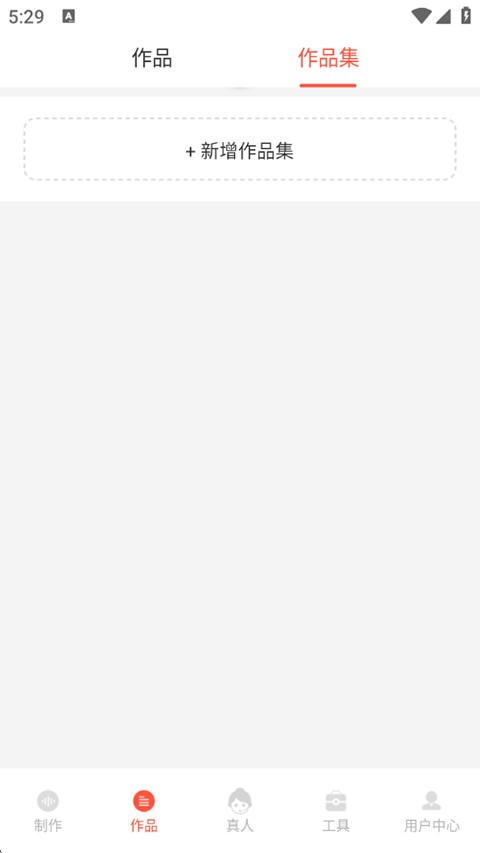Open 用户中心 tab
The height and width of the screenshot is (853, 480).
point(432,811)
